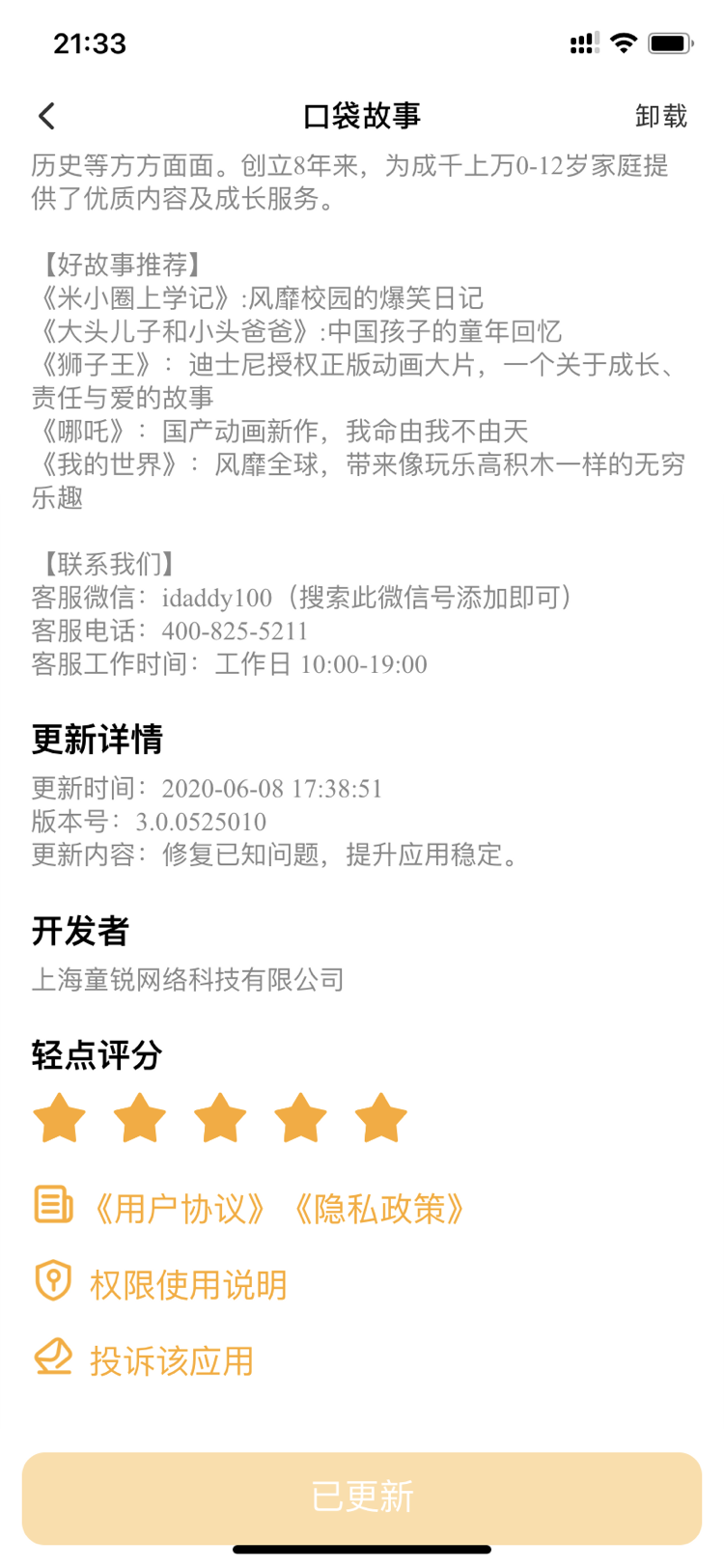The height and width of the screenshot is (1568, 724).
Task: Tap 卸载 to uninstall the app
Action: point(661,117)
